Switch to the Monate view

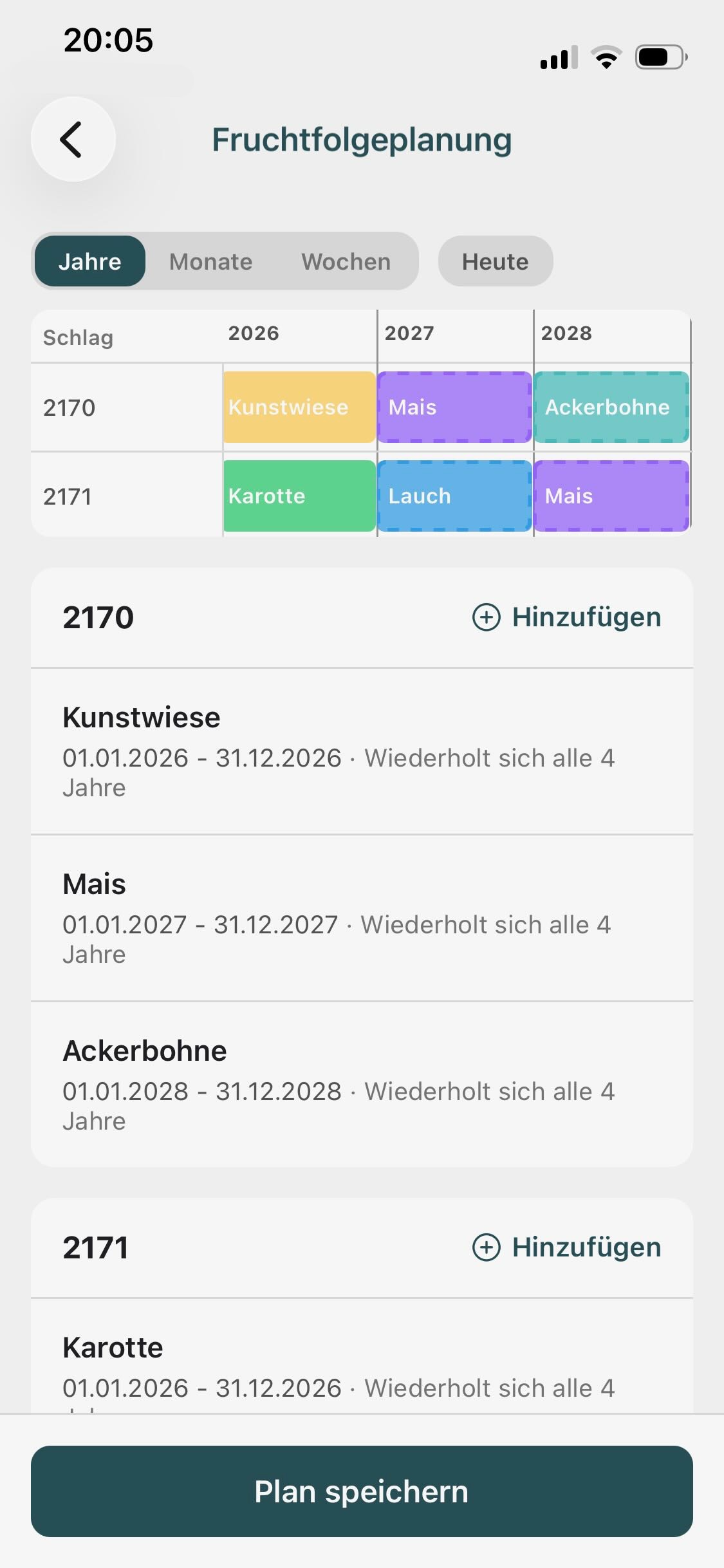click(210, 261)
